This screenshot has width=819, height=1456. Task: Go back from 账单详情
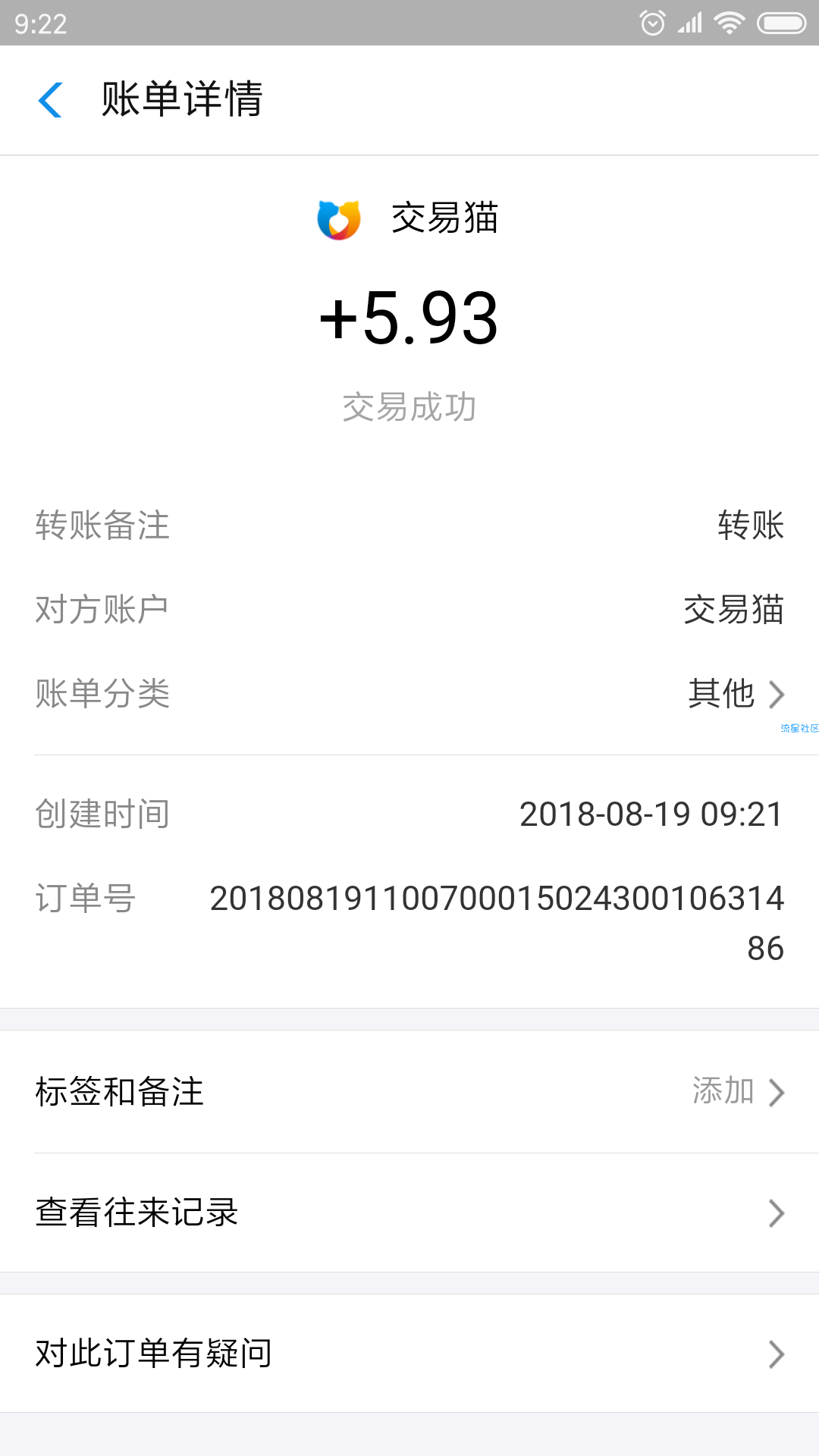click(50, 100)
